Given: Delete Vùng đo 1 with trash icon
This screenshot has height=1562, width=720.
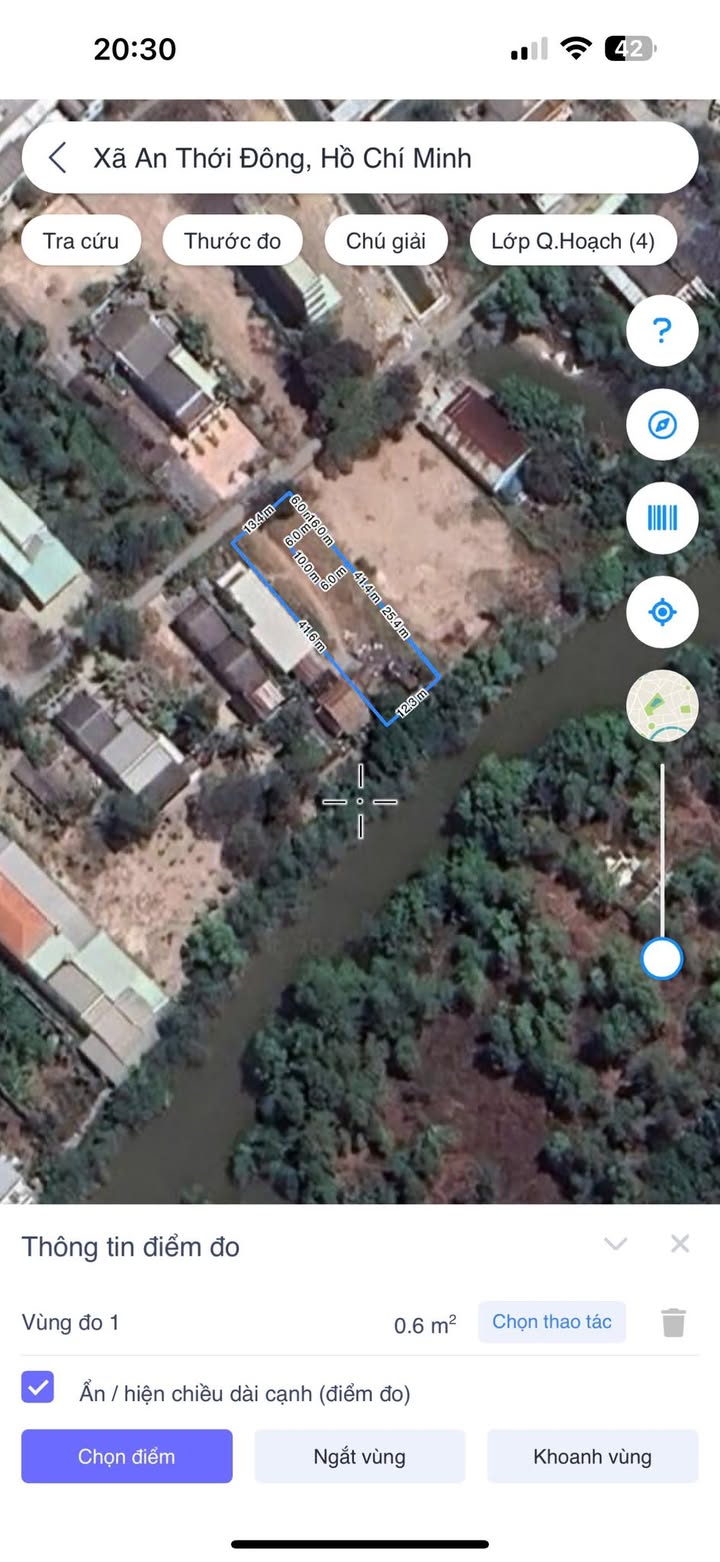Looking at the screenshot, I should [x=674, y=1322].
